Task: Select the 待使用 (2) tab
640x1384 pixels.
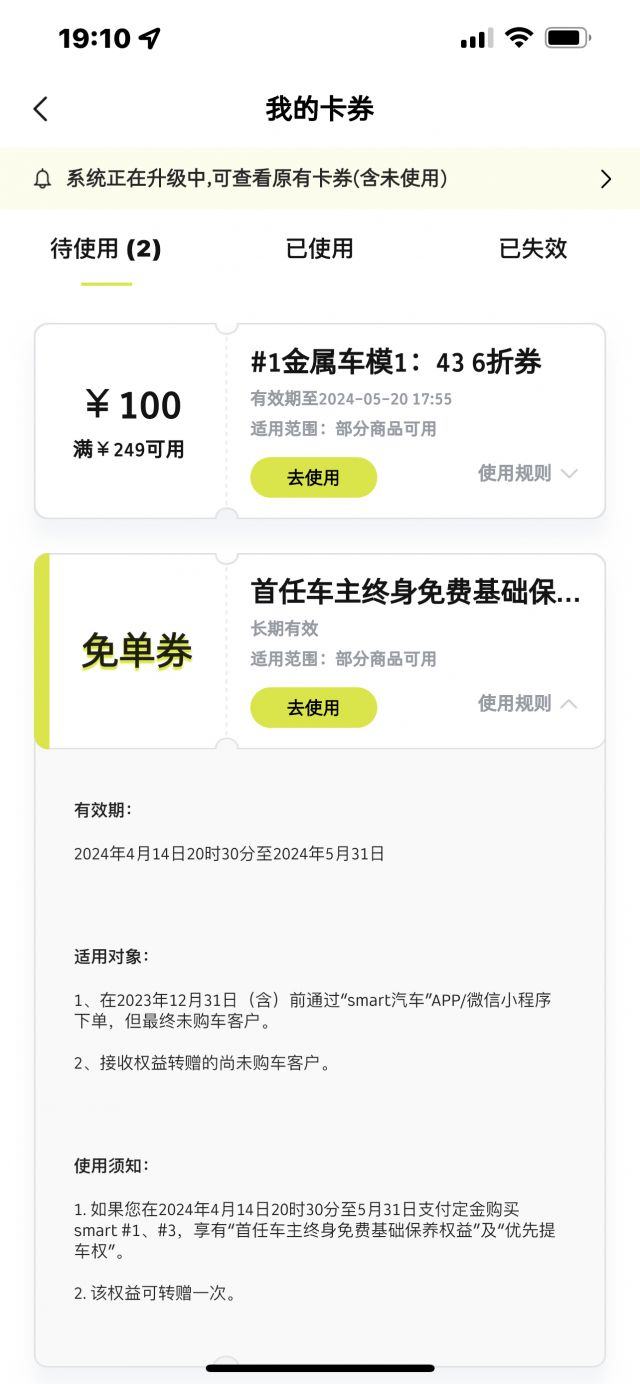Action: [106, 248]
